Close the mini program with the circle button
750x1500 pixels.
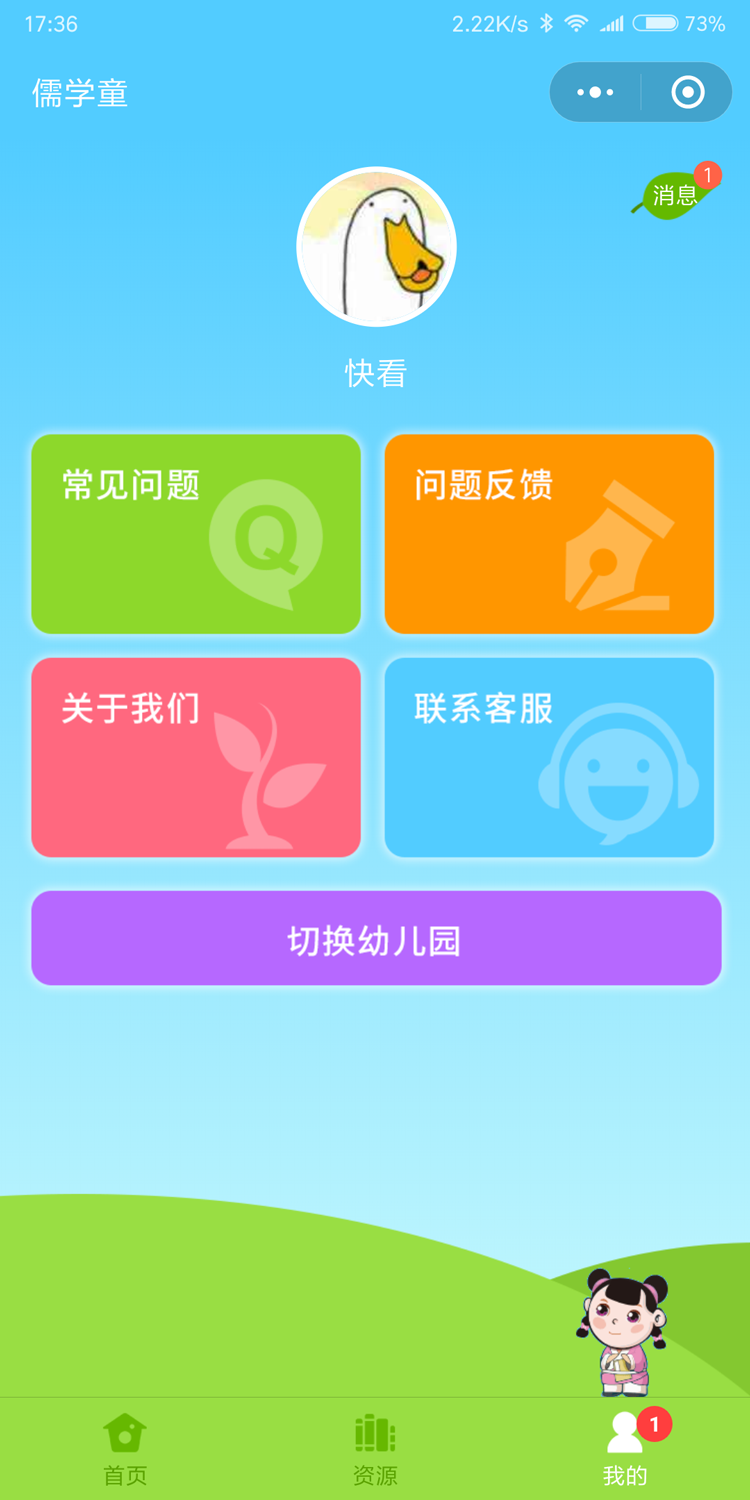point(688,93)
